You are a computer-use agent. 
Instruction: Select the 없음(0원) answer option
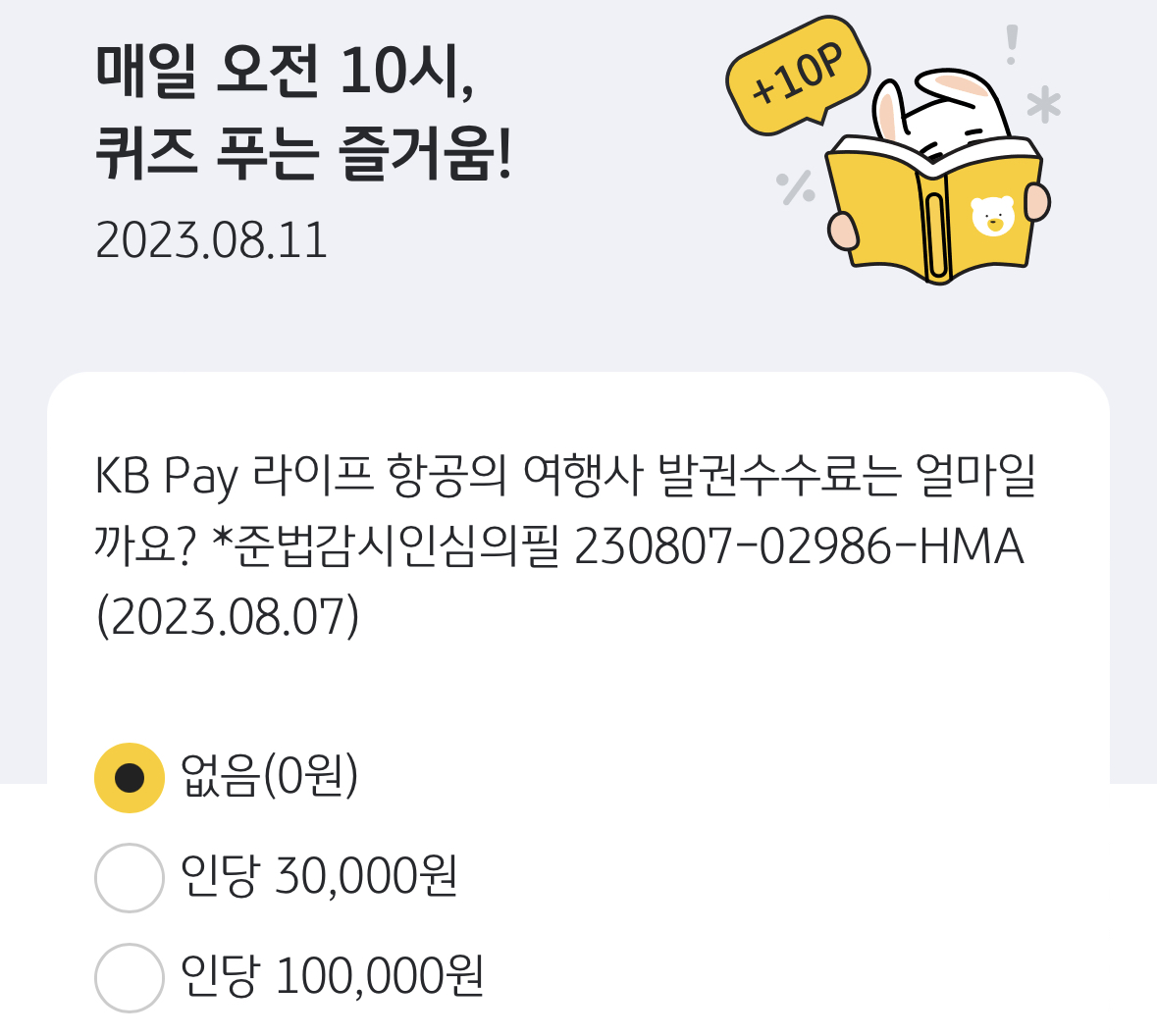[x=129, y=778]
